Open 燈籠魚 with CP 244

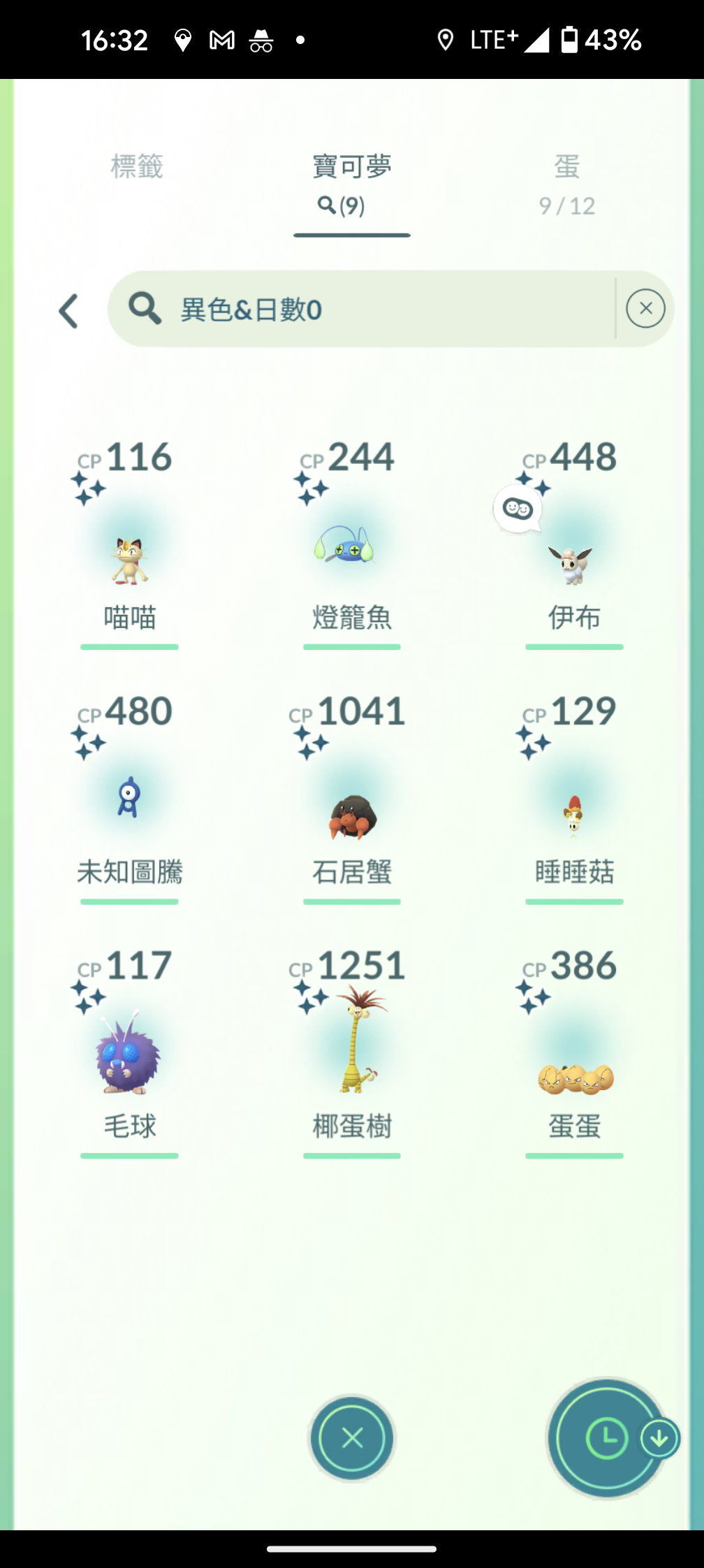click(x=351, y=552)
